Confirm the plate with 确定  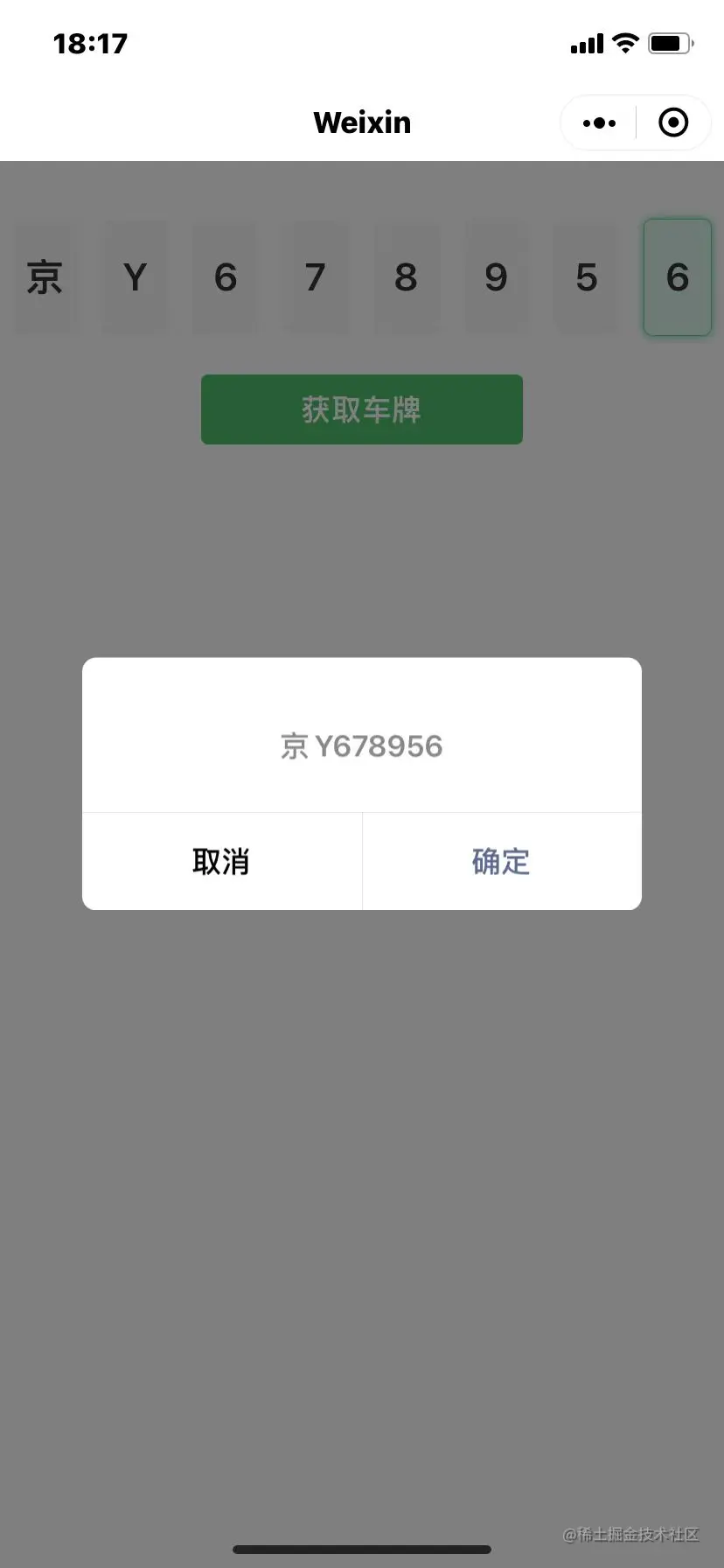[x=501, y=861]
